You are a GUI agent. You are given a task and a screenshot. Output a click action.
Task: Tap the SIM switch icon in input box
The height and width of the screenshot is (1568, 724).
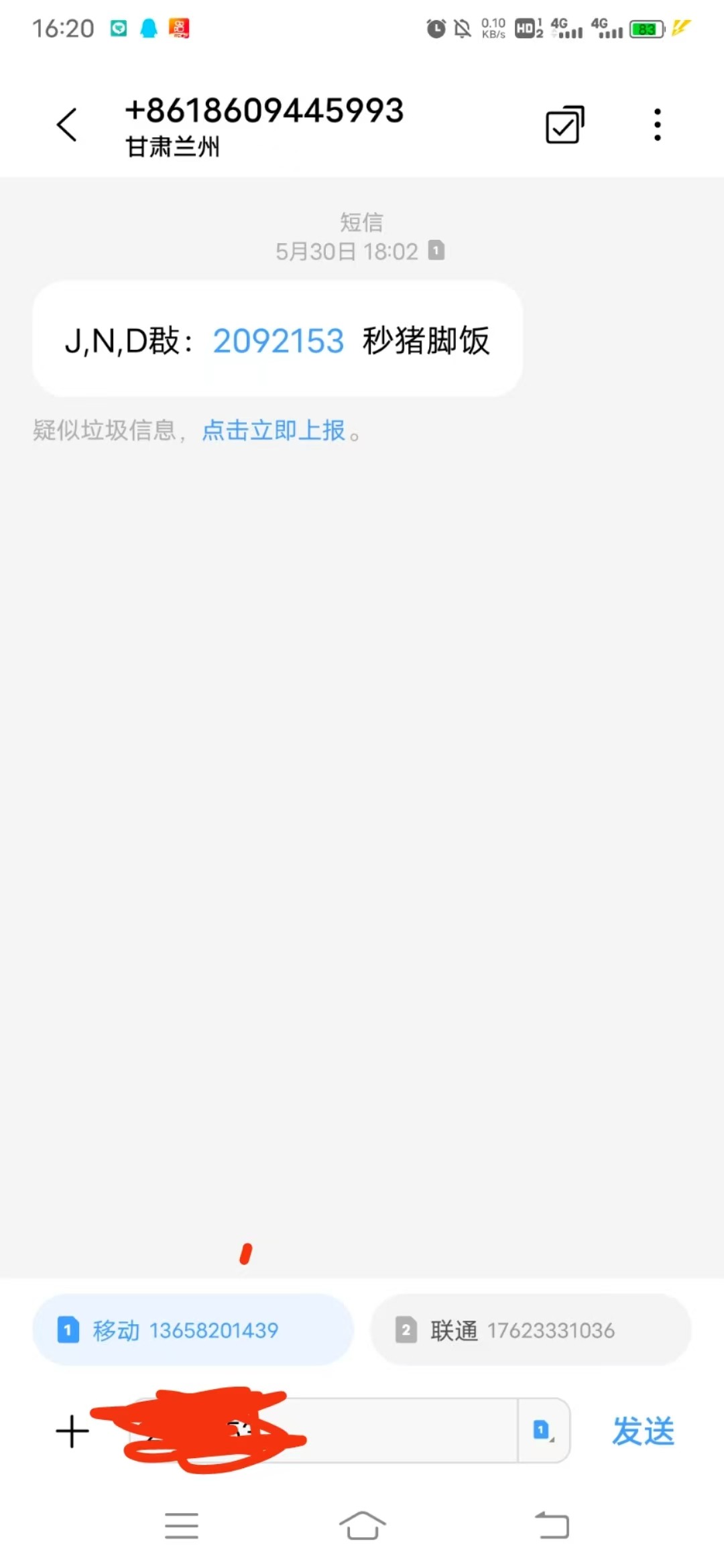tap(544, 1430)
